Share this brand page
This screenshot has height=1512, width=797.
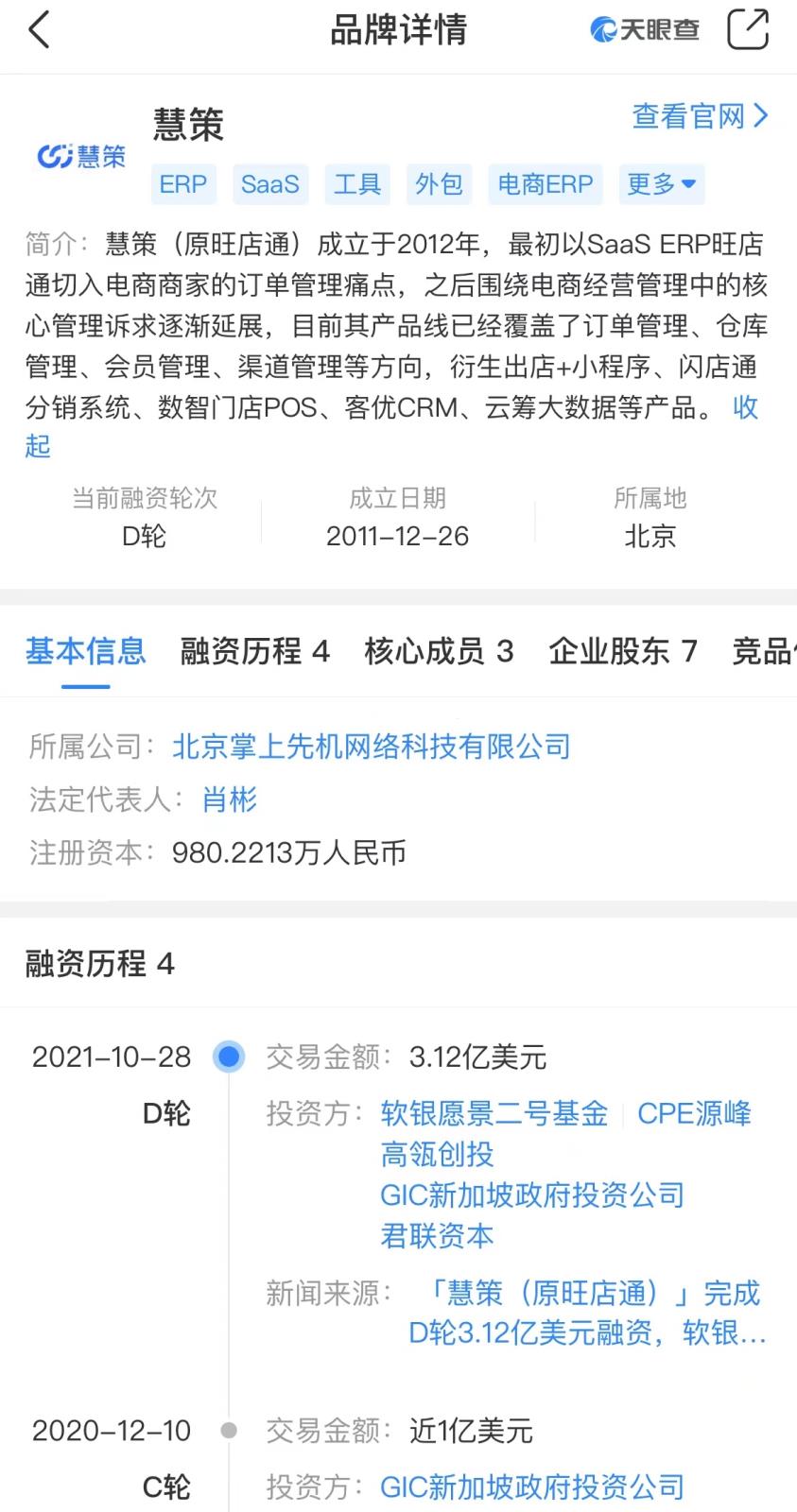point(747,30)
